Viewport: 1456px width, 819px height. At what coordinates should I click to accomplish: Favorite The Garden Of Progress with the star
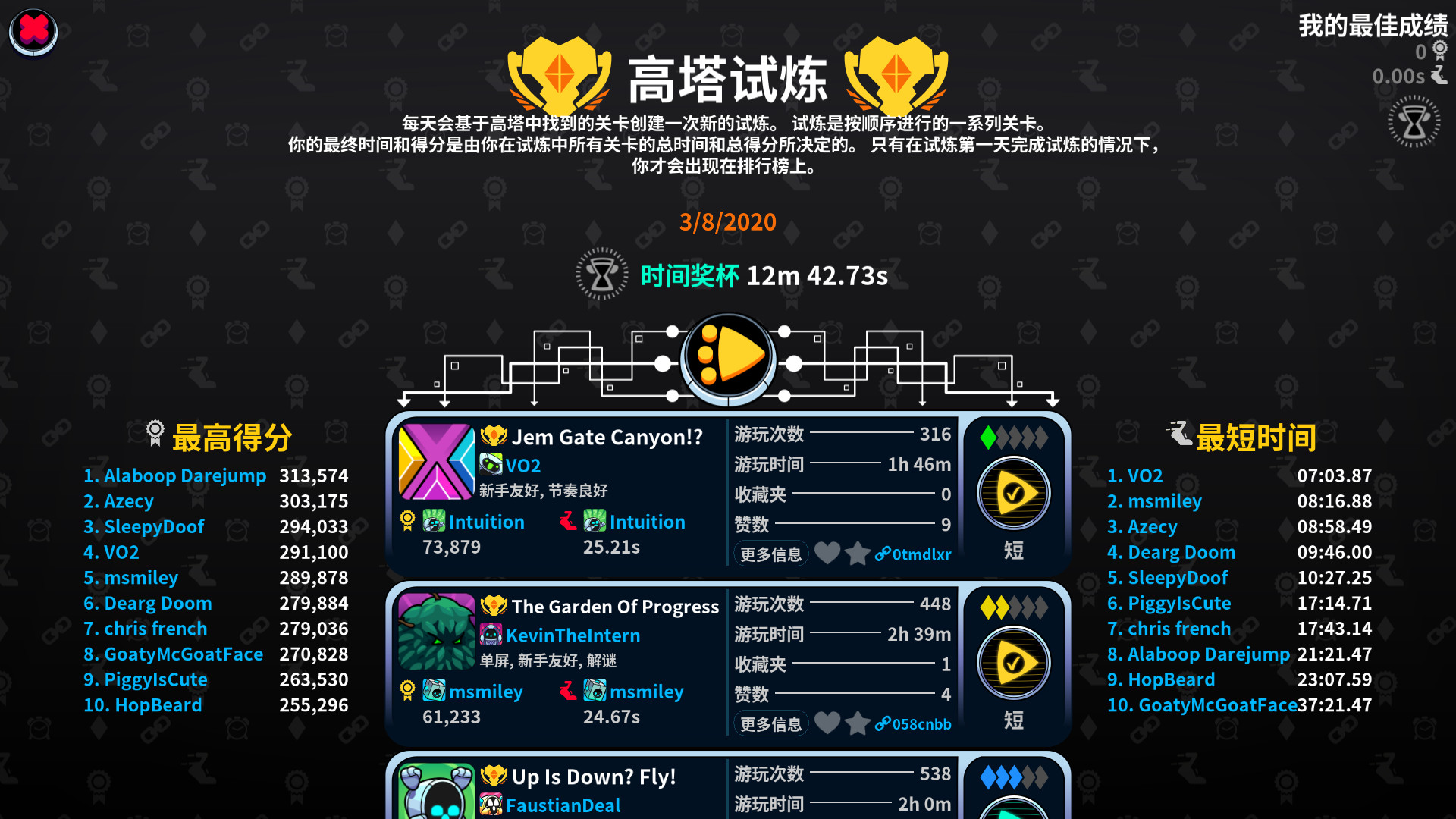(x=857, y=723)
